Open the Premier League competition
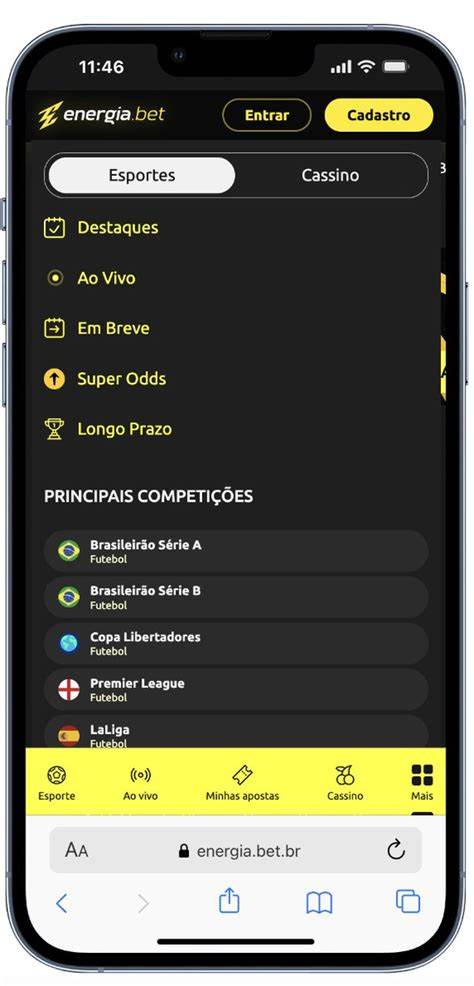This screenshot has width=474, height=986. point(236,689)
